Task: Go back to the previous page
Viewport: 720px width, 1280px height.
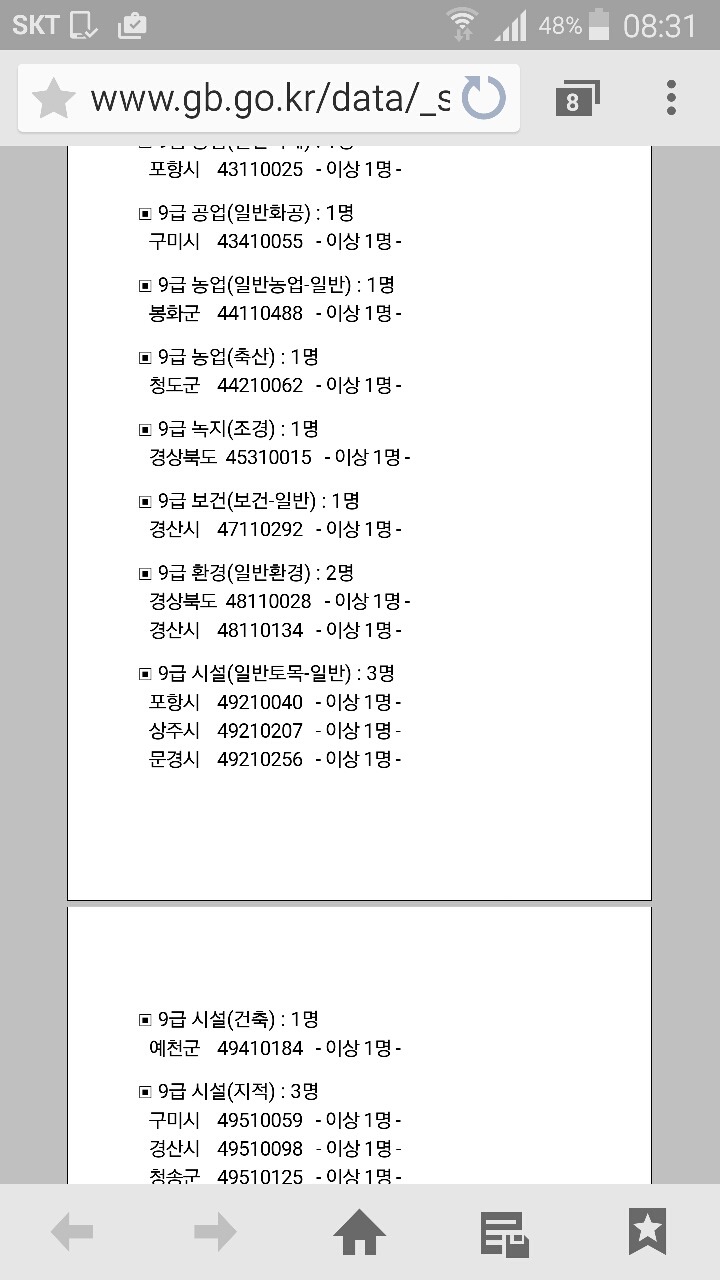Action: coord(72,1232)
